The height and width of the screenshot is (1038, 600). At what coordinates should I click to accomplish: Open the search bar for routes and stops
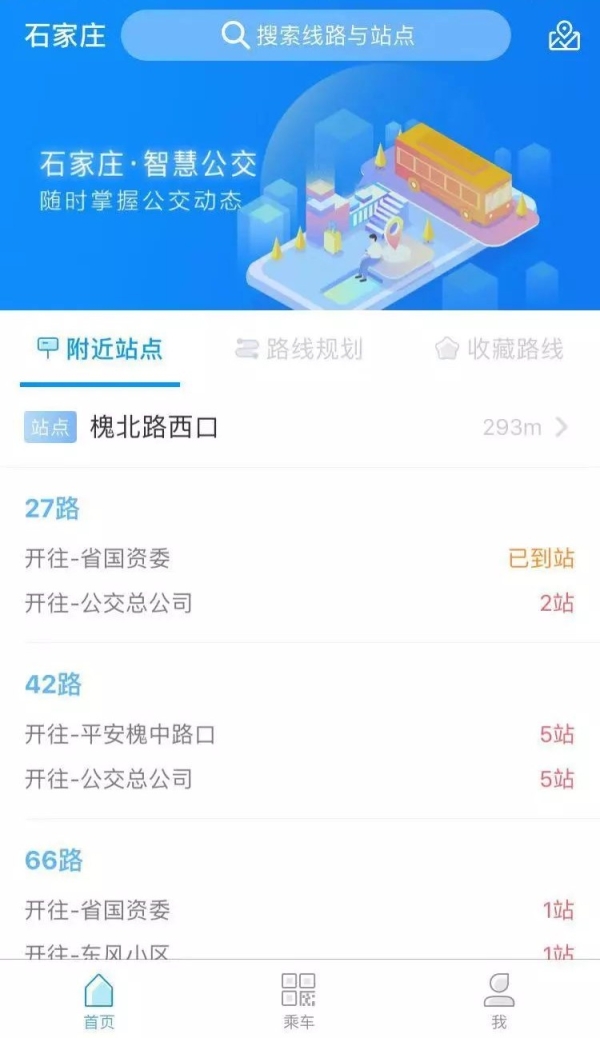coord(316,36)
